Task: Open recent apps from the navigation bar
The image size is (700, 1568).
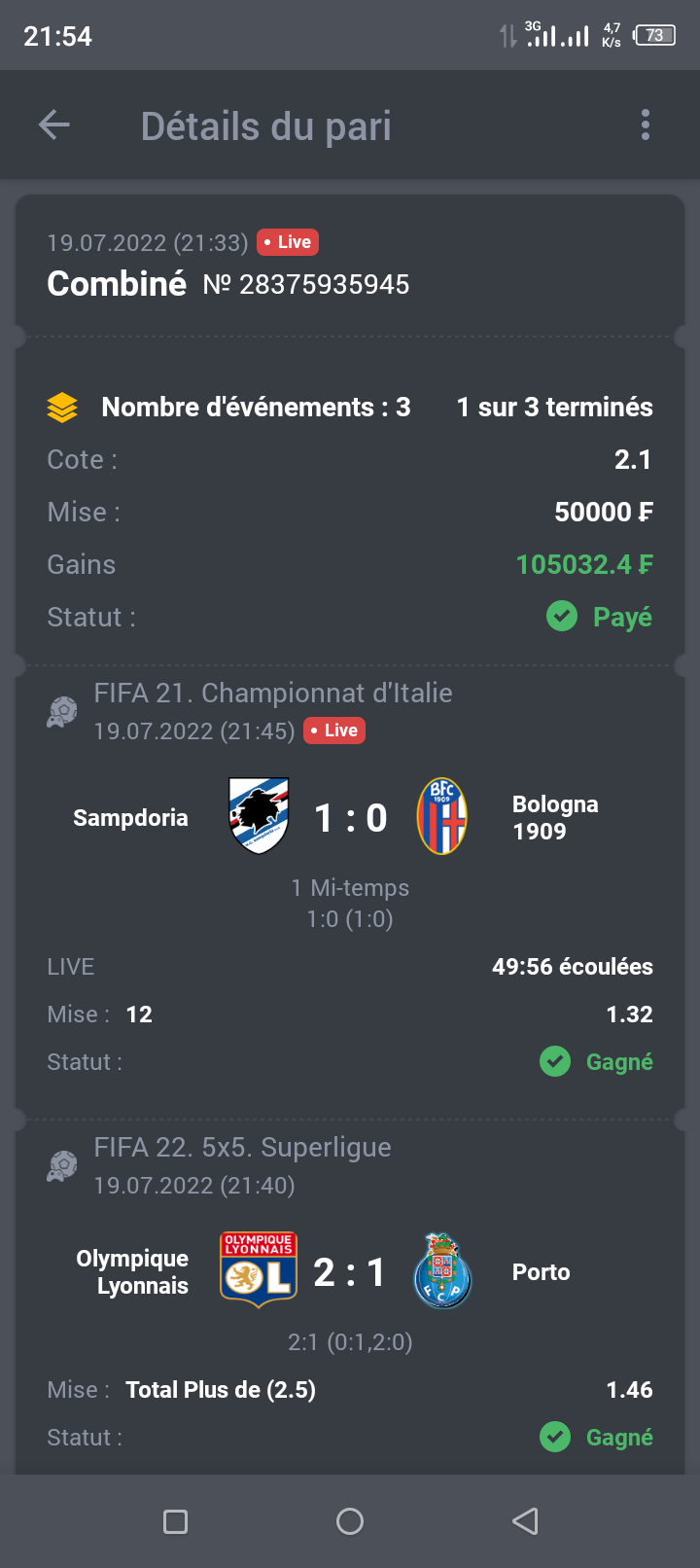Action: tap(176, 1521)
